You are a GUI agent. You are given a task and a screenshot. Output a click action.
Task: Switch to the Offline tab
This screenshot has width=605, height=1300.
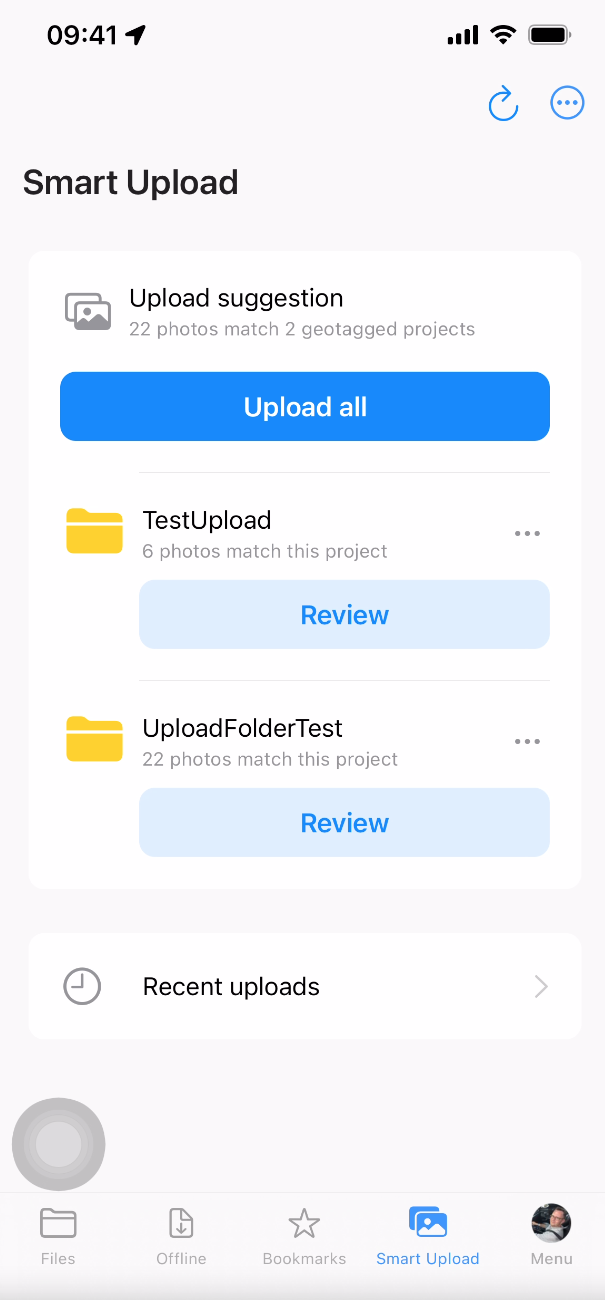(181, 1236)
